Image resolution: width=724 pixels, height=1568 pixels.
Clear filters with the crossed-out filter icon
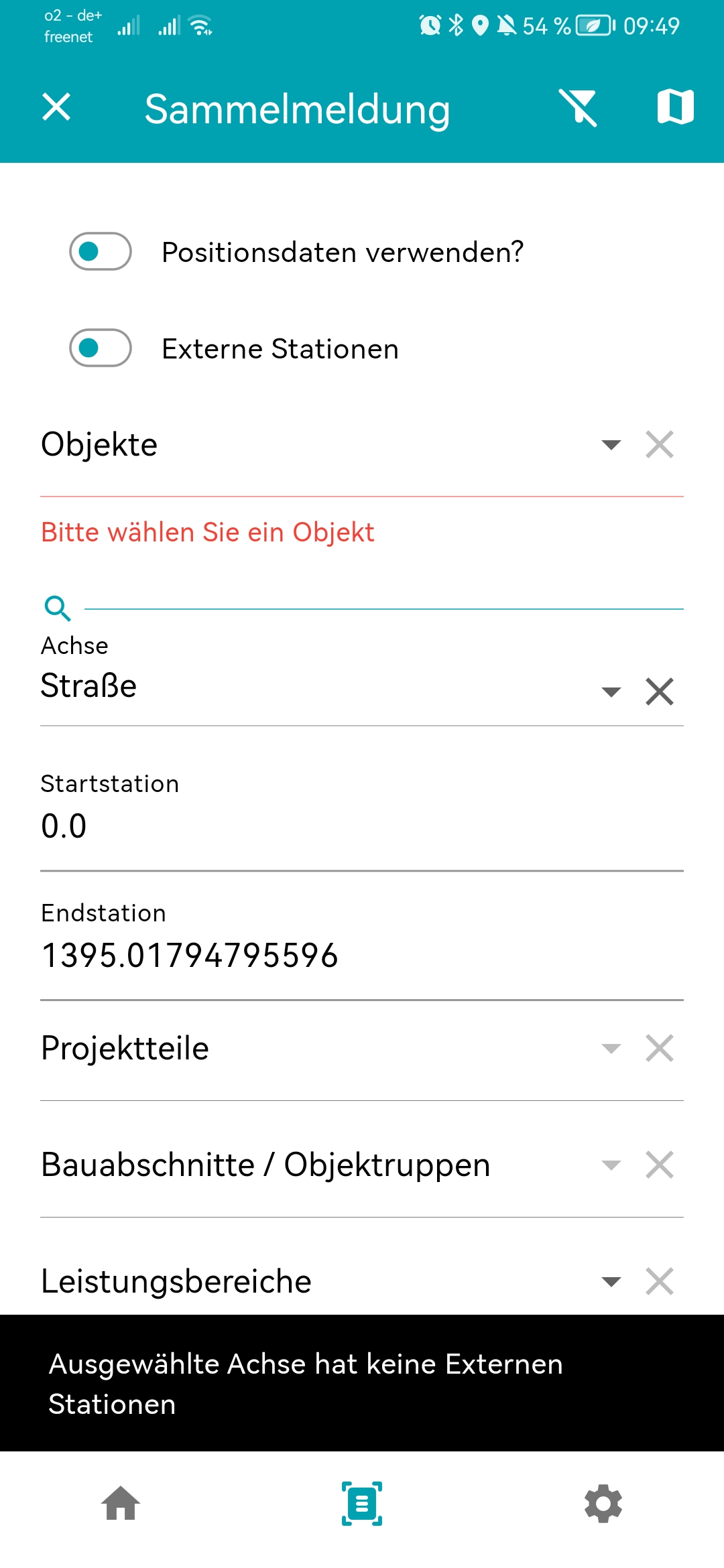tap(578, 107)
